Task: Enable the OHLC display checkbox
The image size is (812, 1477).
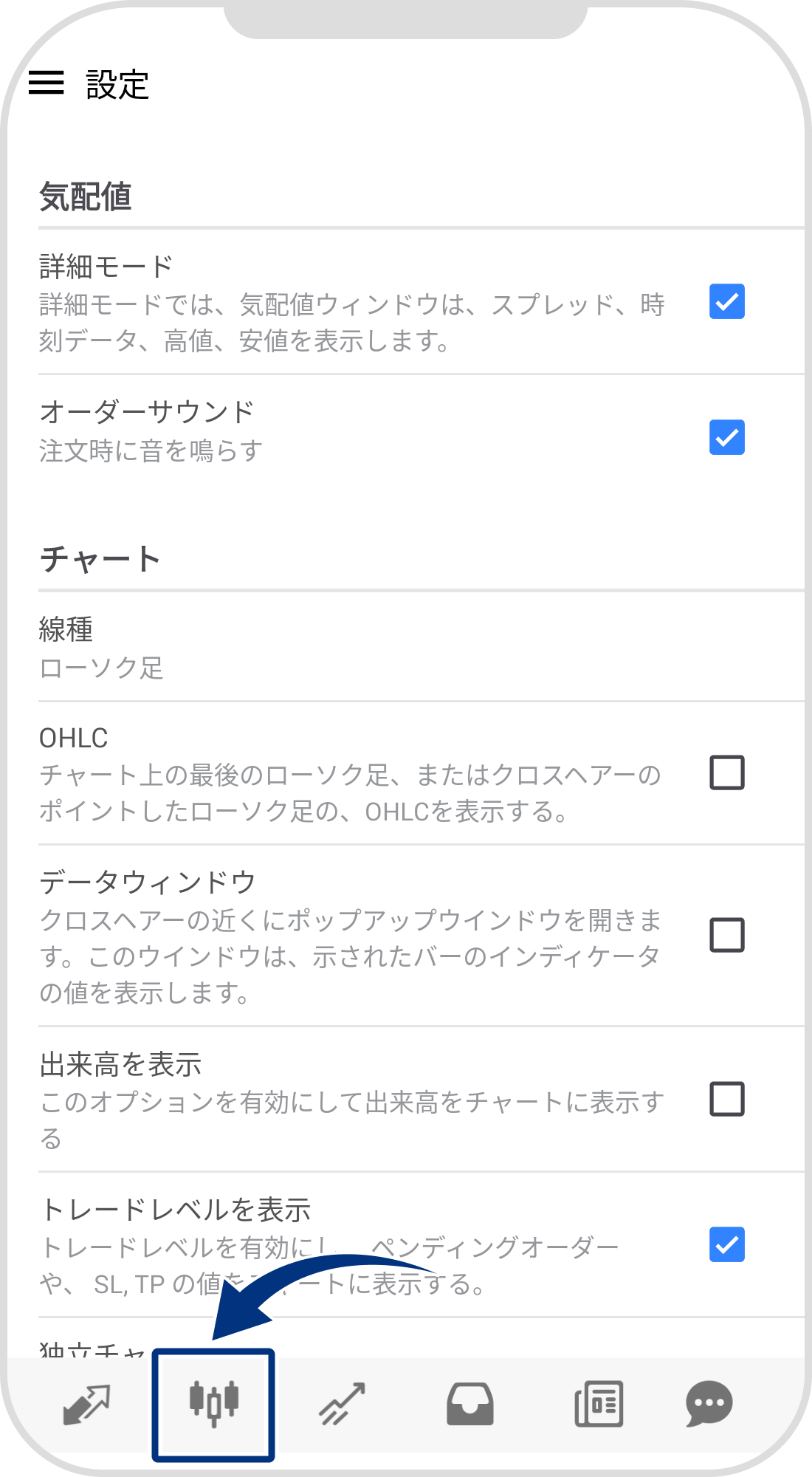Action: (728, 773)
